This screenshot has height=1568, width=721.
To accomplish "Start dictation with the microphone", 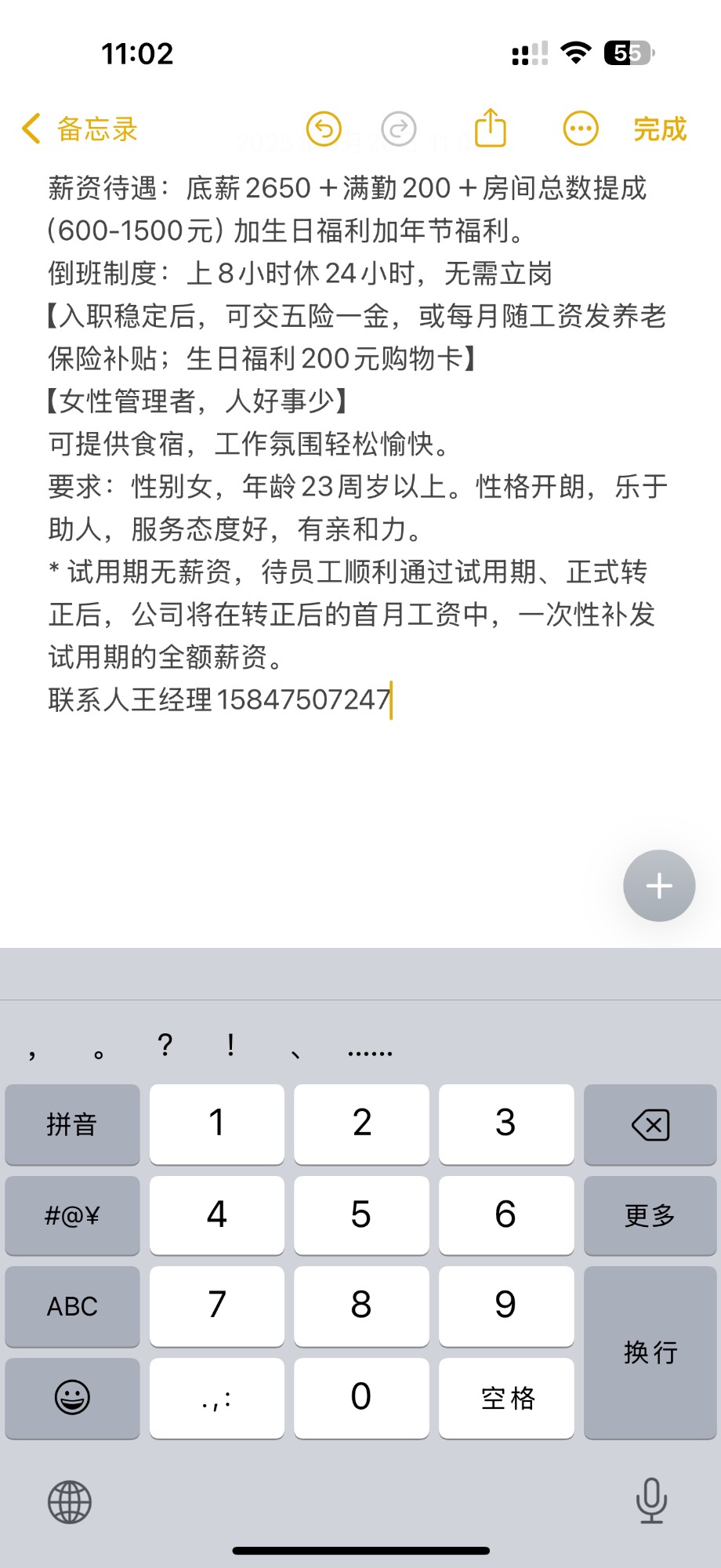I will tap(651, 1501).
